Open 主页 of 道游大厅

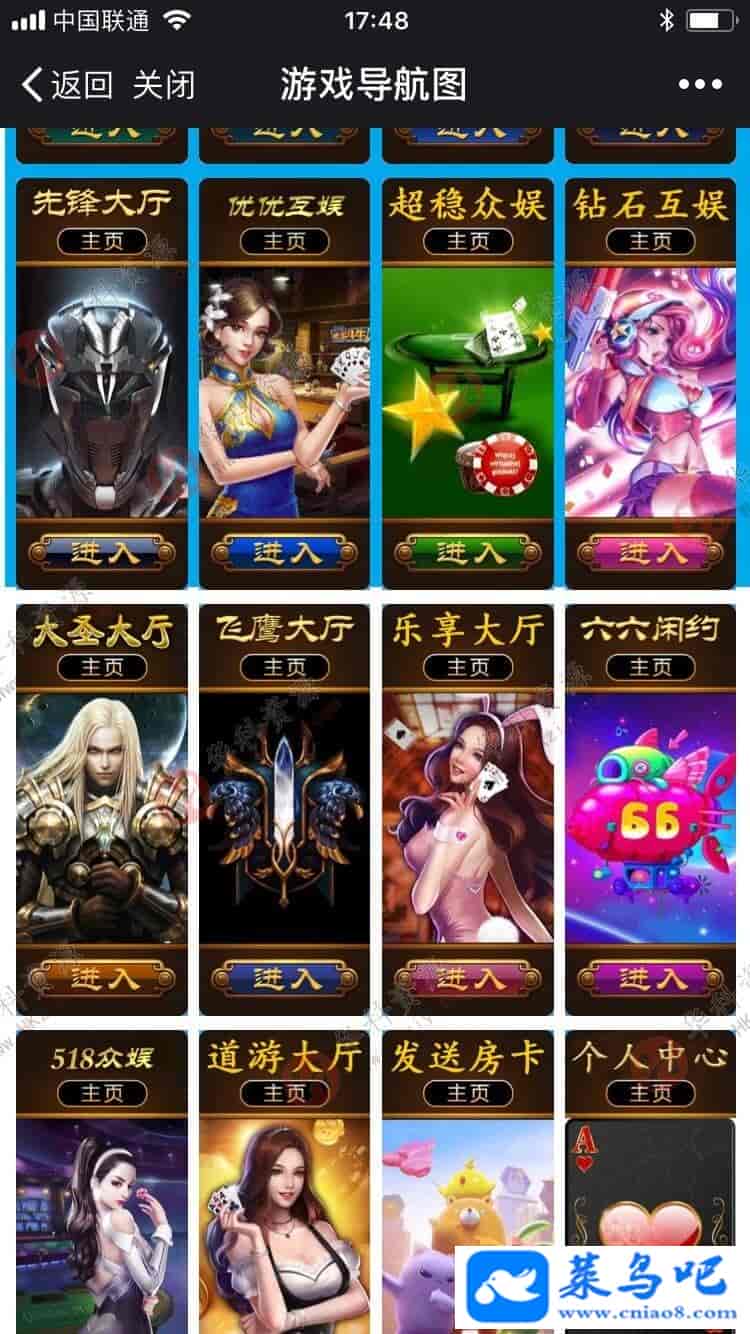(285, 1093)
